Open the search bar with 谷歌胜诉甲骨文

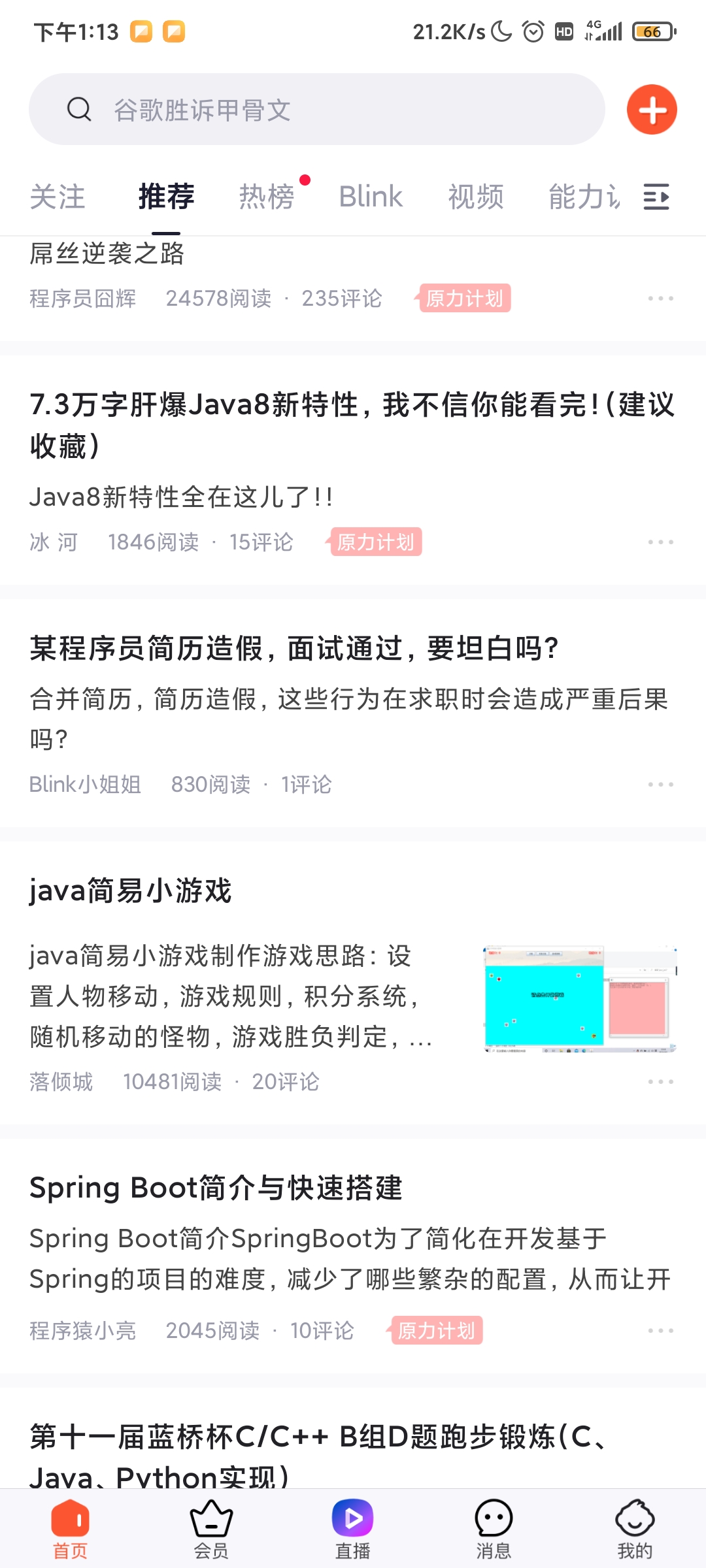click(316, 109)
